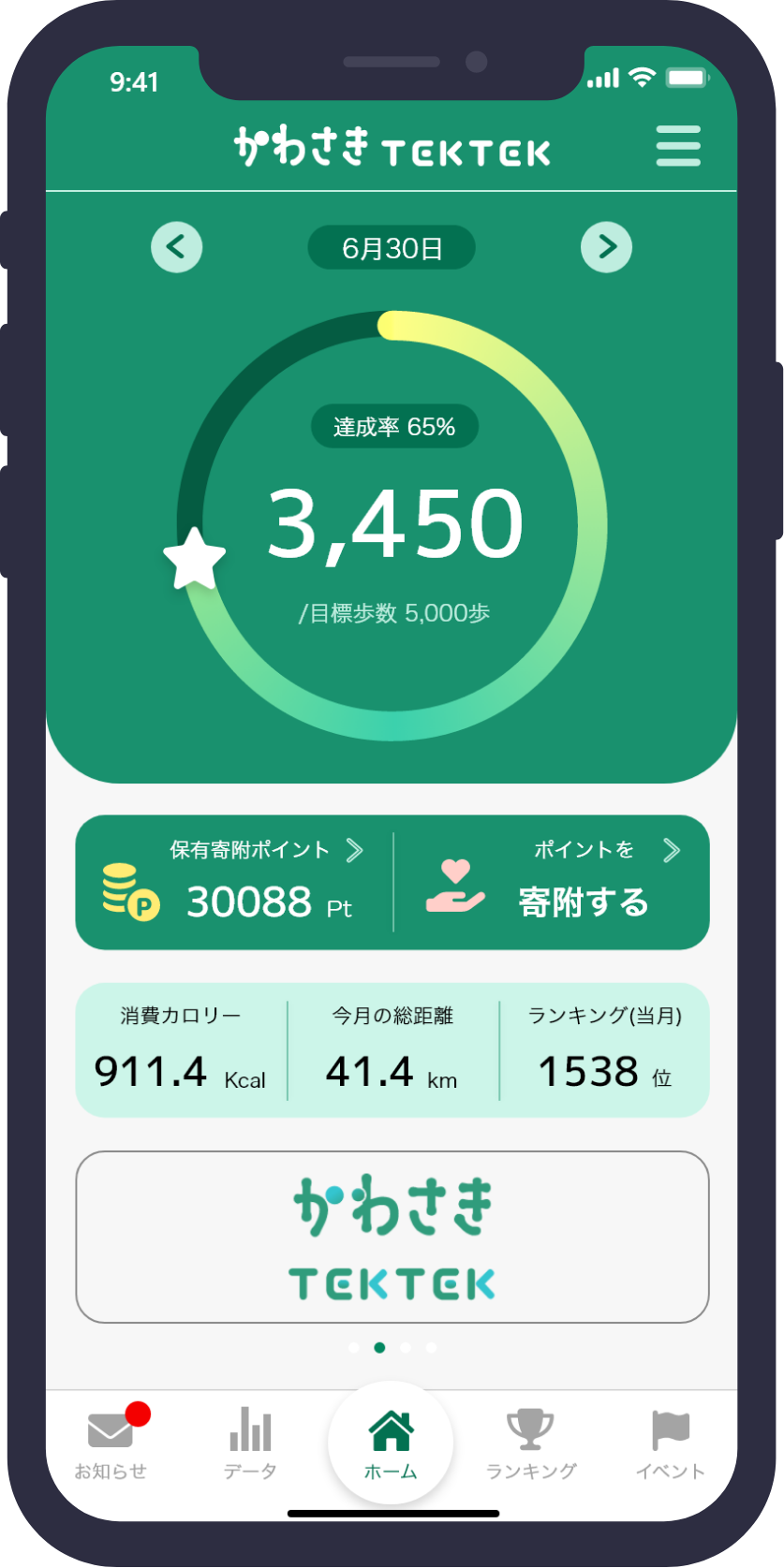Tap ポイントを寄附する button
Image resolution: width=784 pixels, height=1568 pixels.
point(553,883)
